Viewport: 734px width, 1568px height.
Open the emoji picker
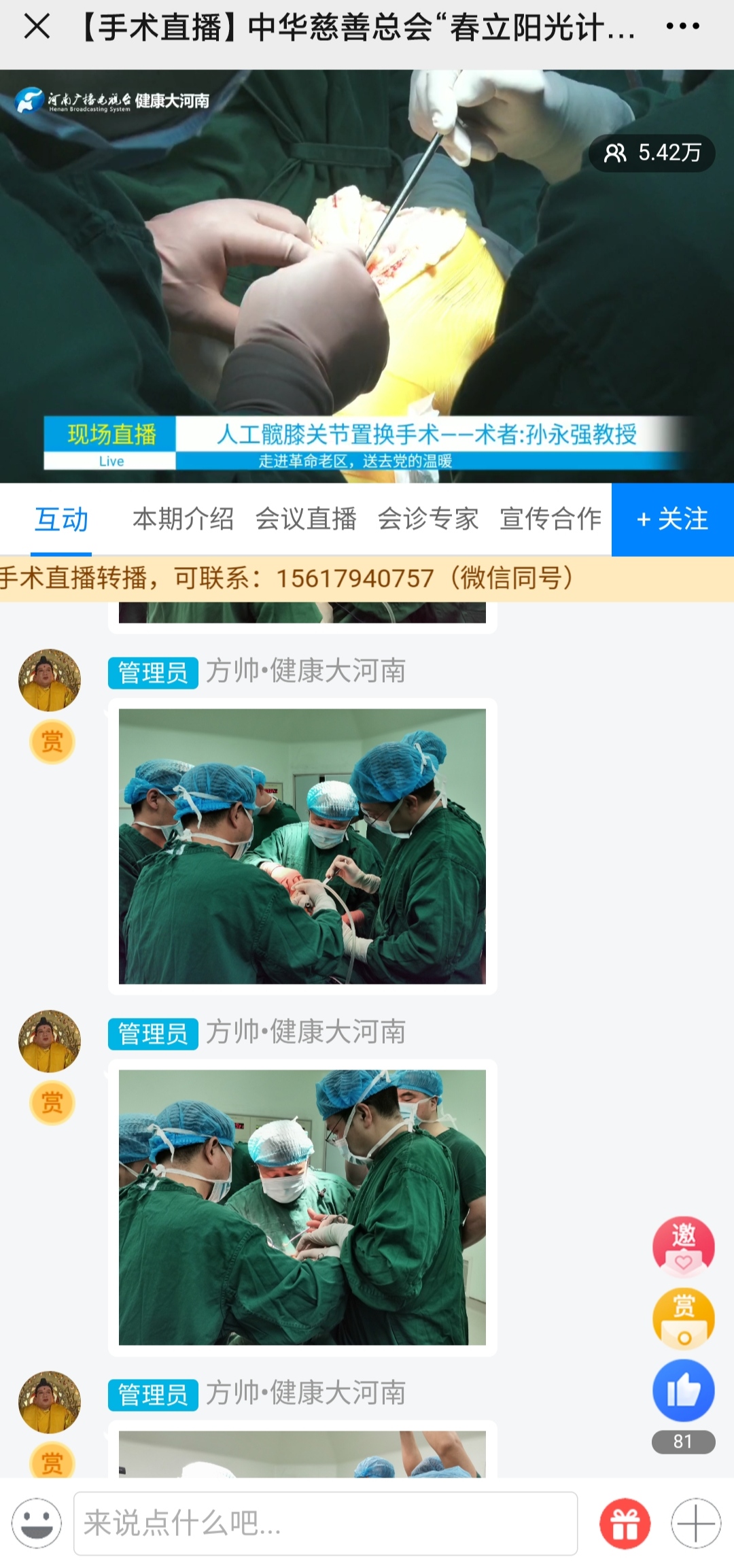click(x=37, y=1523)
